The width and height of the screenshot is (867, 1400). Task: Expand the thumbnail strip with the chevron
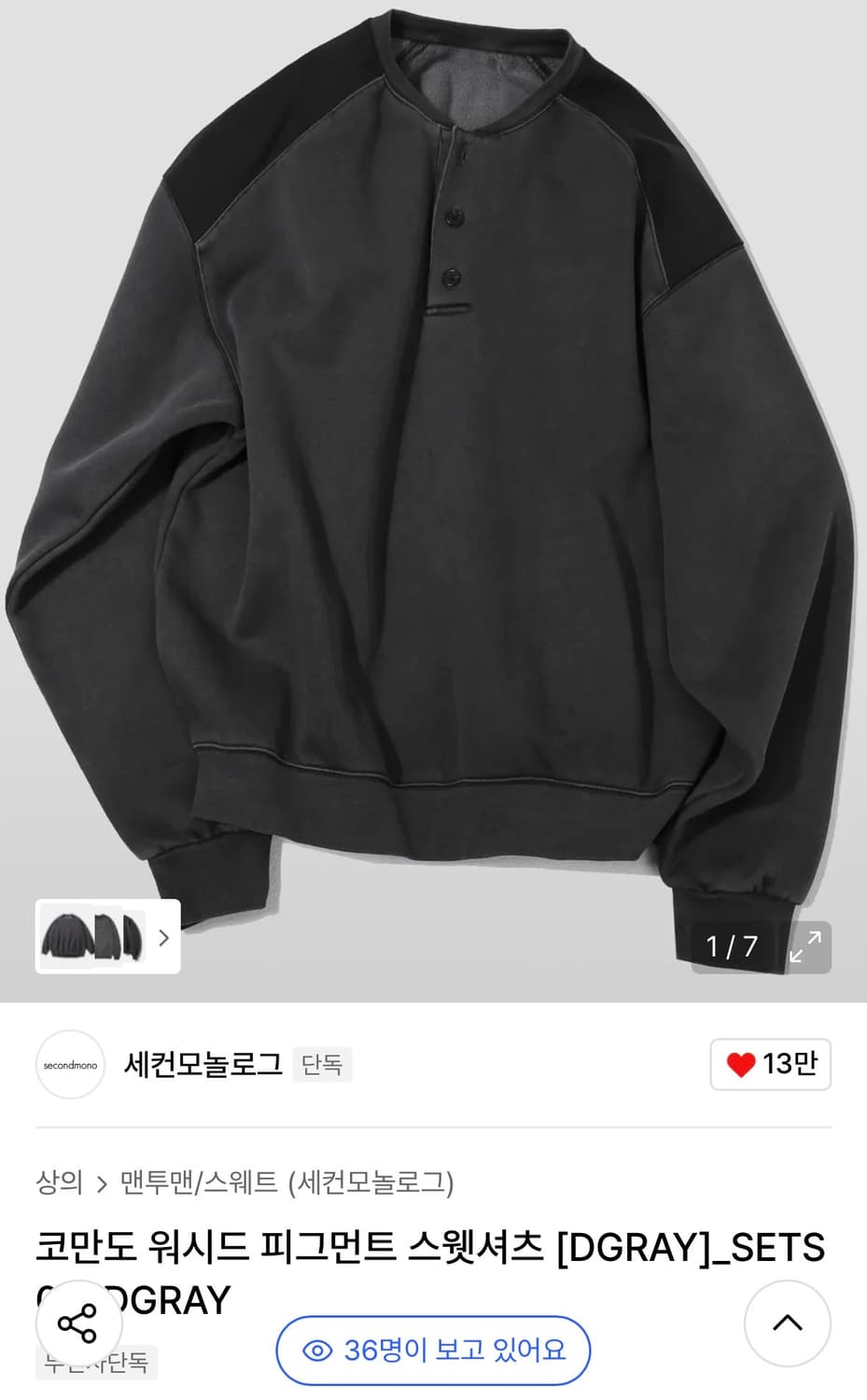click(165, 937)
